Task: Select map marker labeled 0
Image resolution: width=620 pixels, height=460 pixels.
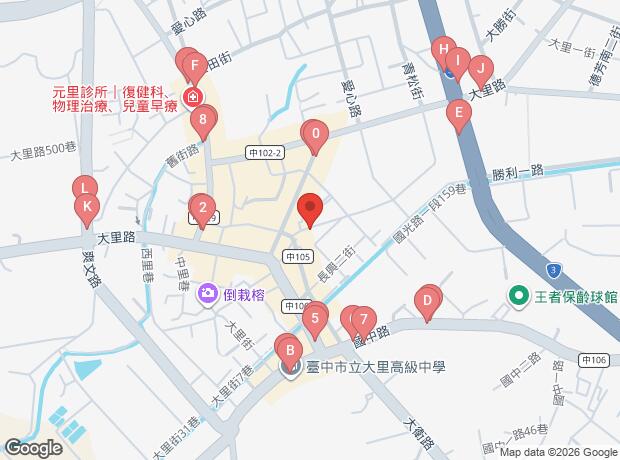Action: point(315,134)
